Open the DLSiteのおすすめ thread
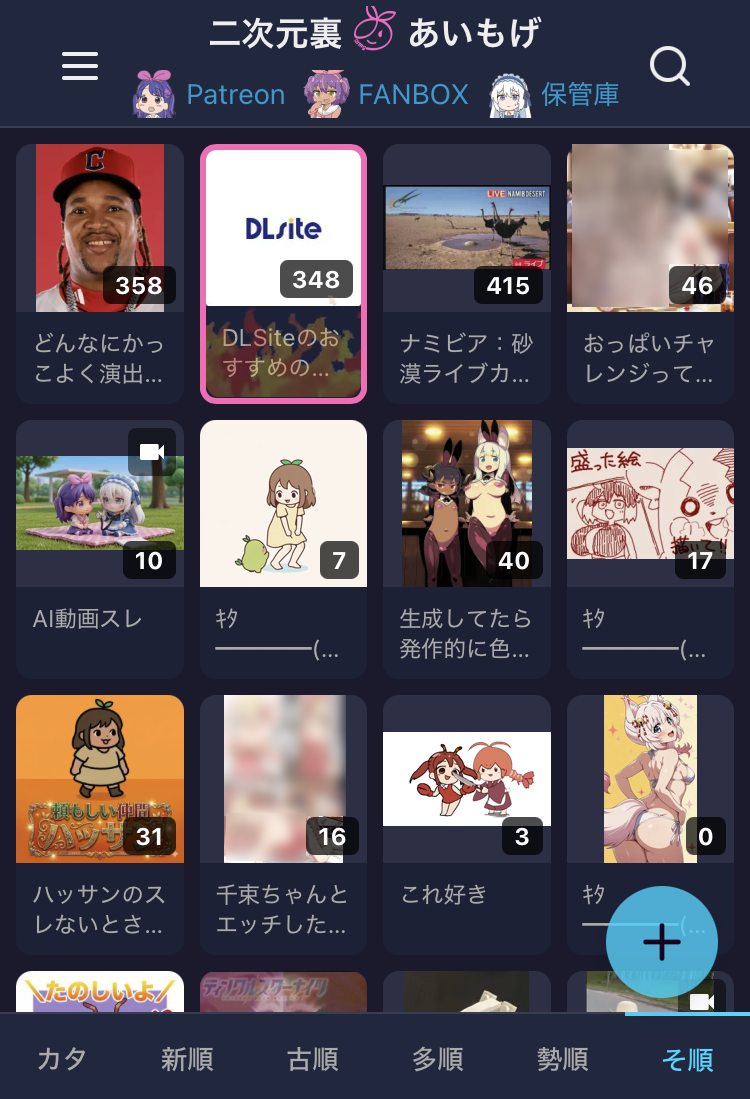The height and width of the screenshot is (1099, 750). pos(283,274)
